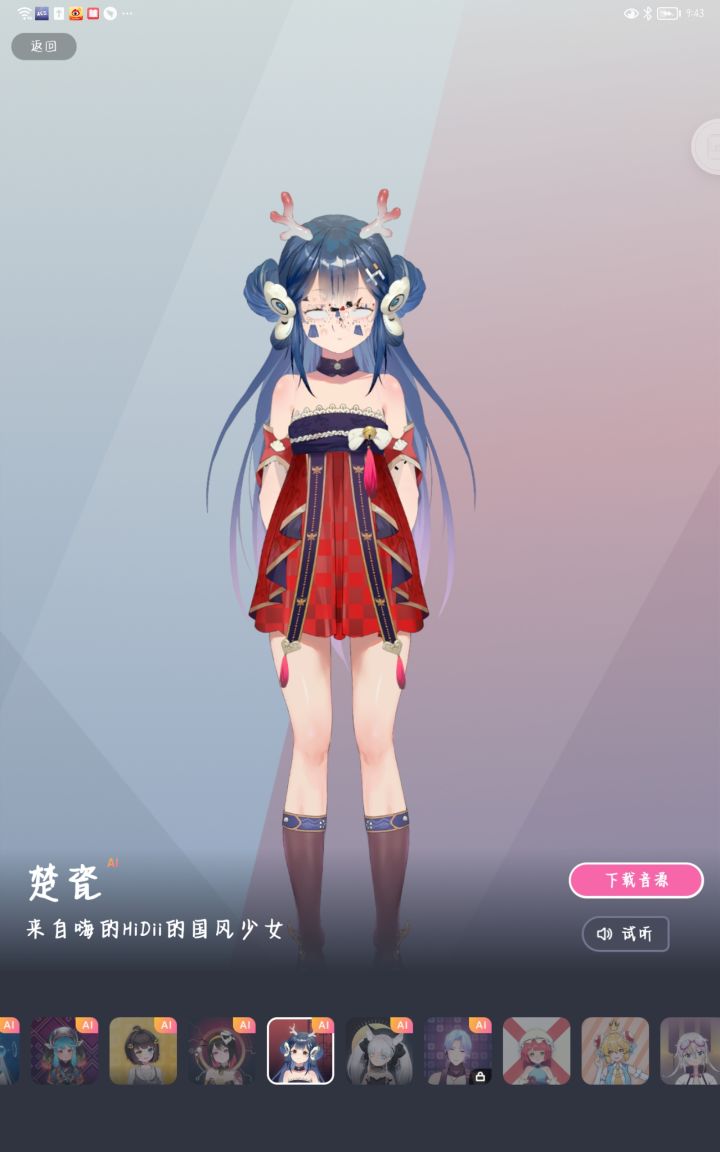This screenshot has width=720, height=1152.
Task: Select the leftmost blue character thumbnail
Action: [x=12, y=1050]
